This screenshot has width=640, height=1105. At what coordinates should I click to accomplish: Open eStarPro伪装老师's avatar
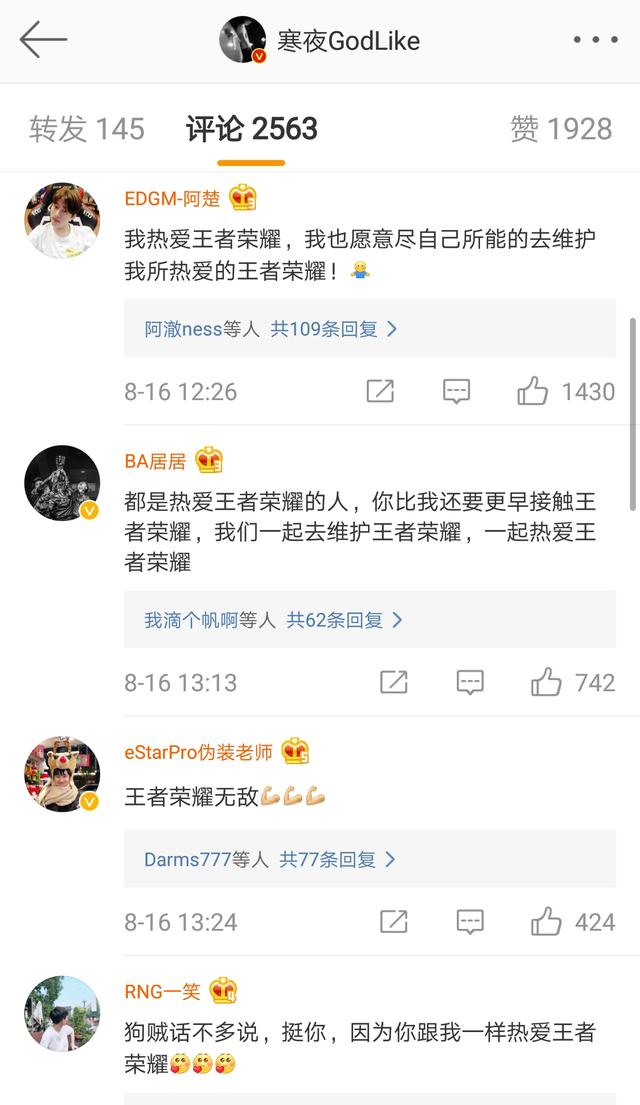click(x=62, y=774)
